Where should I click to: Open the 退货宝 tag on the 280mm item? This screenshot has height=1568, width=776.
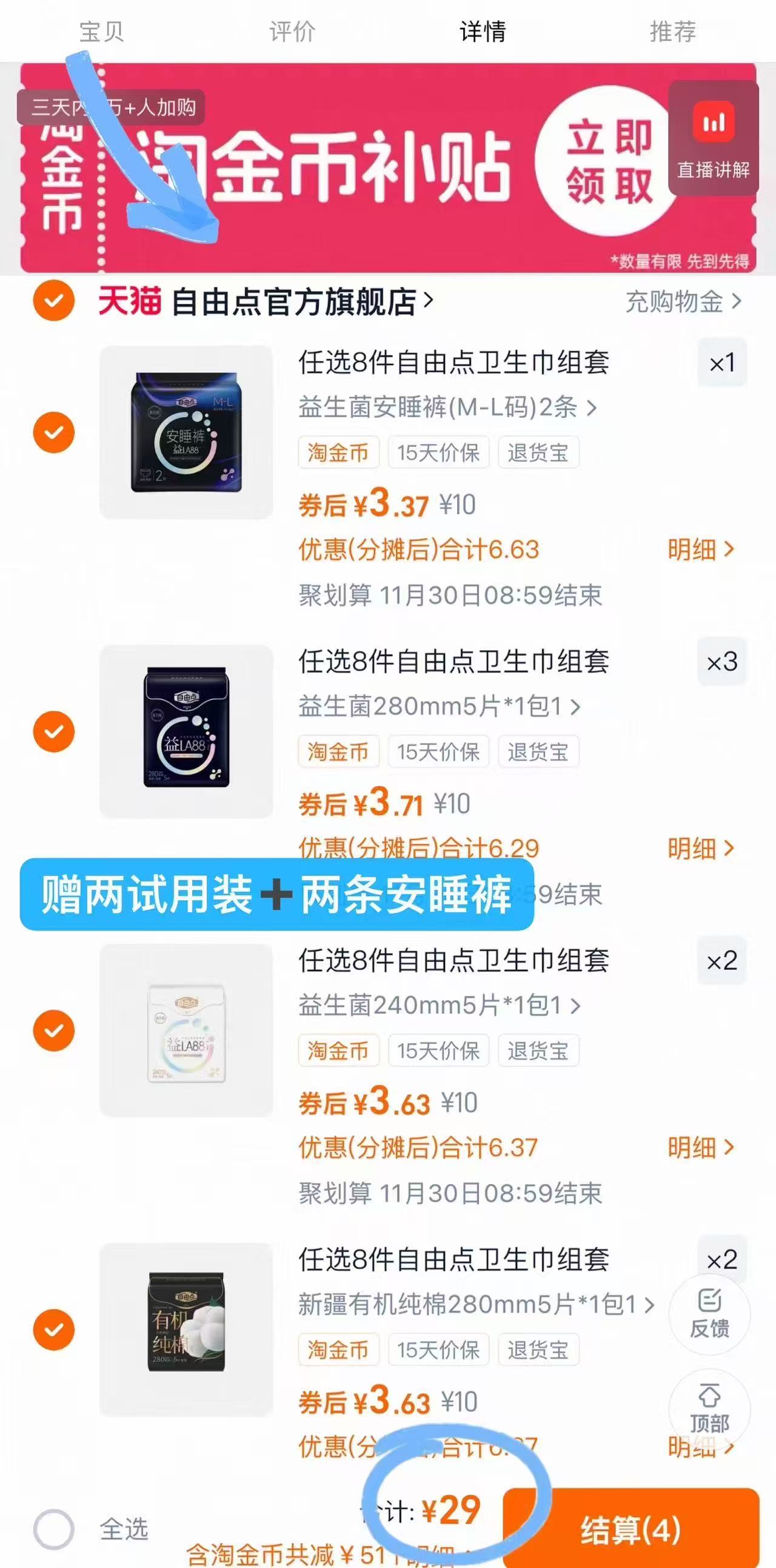coord(538,751)
